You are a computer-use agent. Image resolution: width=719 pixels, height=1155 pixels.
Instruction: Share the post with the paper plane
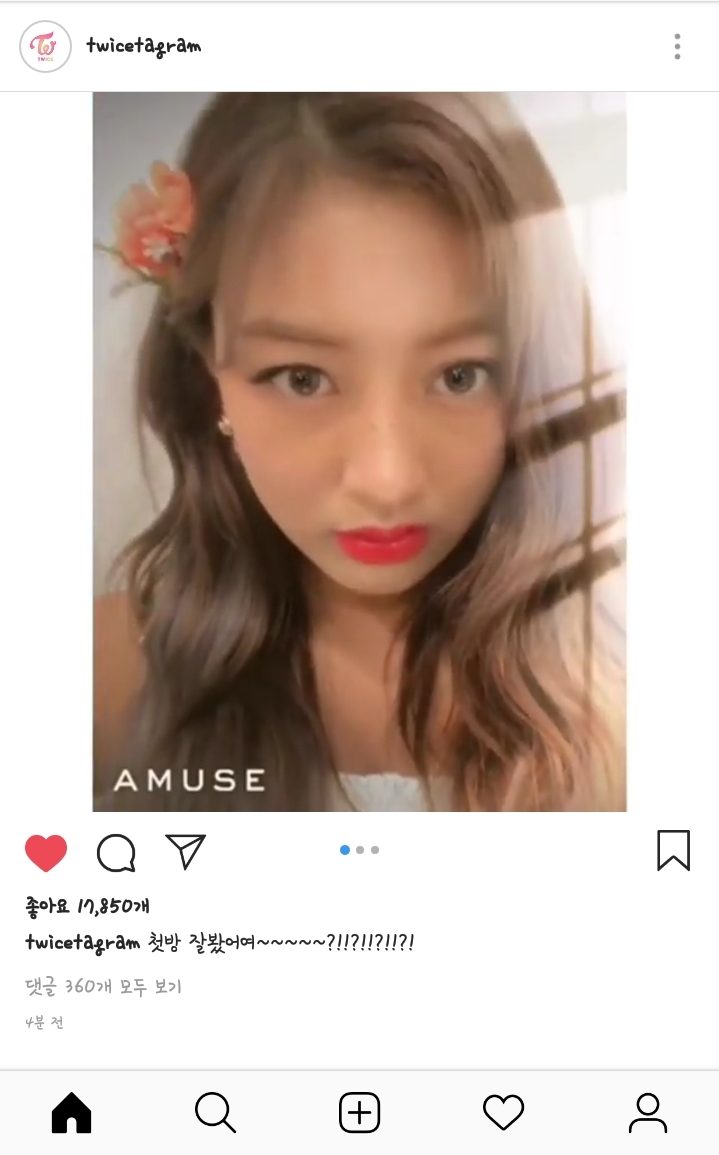(185, 851)
